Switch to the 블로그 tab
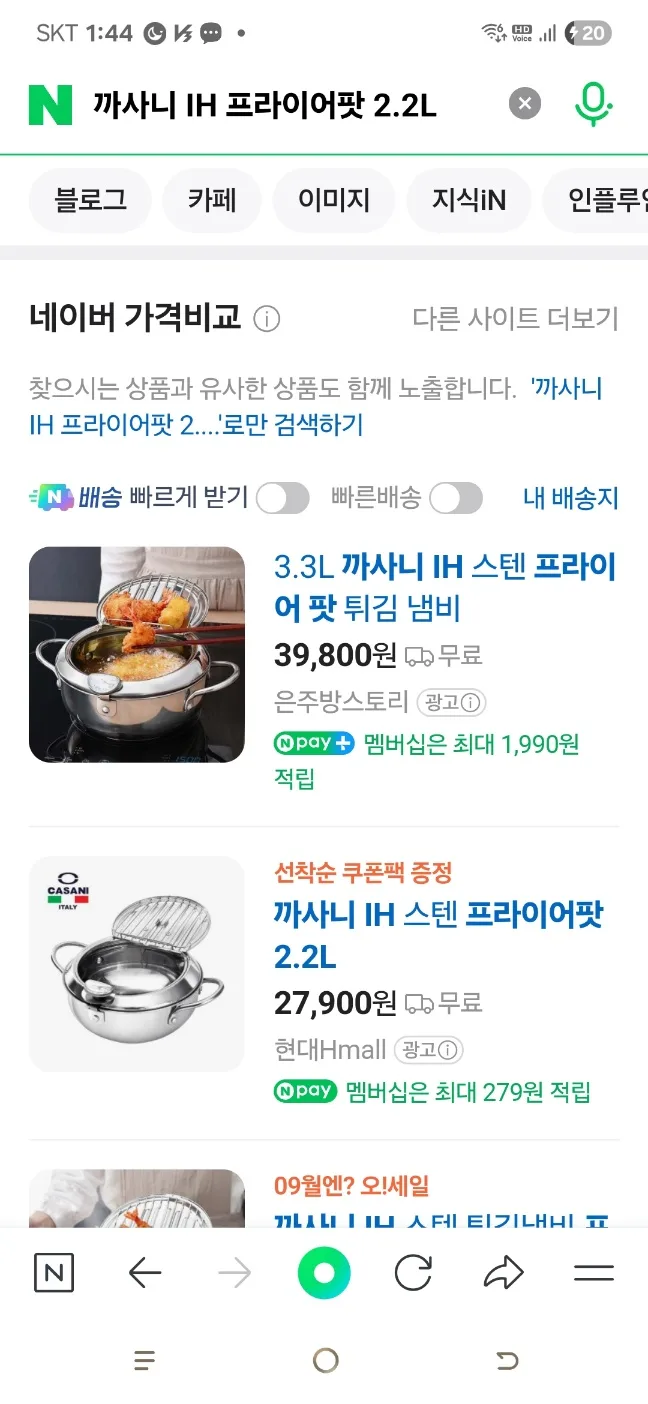The image size is (648, 1404). [x=91, y=200]
